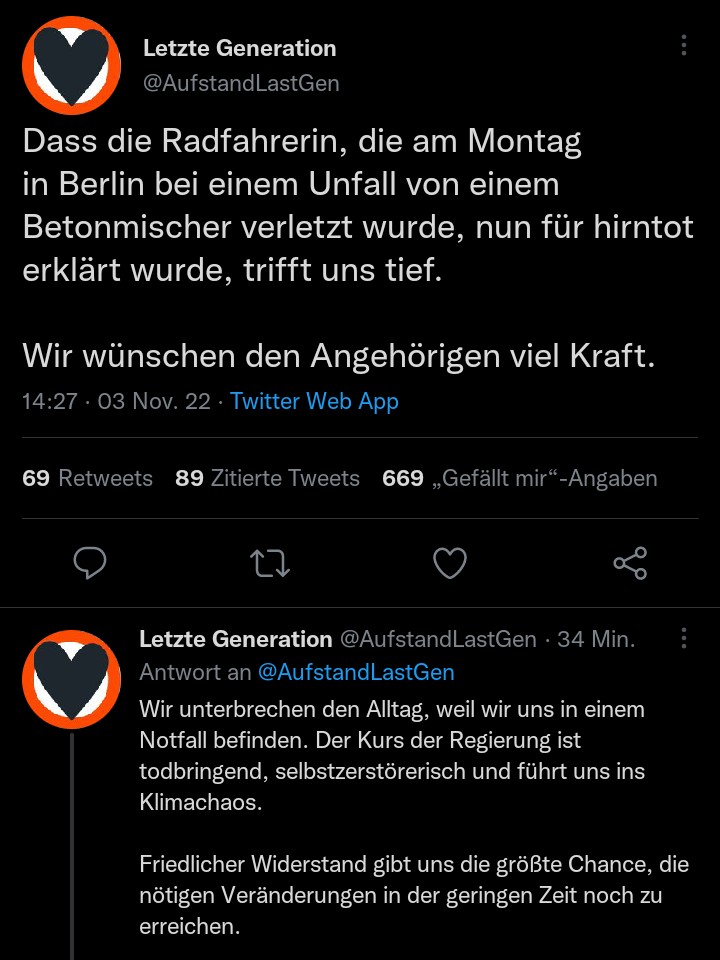Like the main tweet
720x960 pixels.
click(x=450, y=564)
